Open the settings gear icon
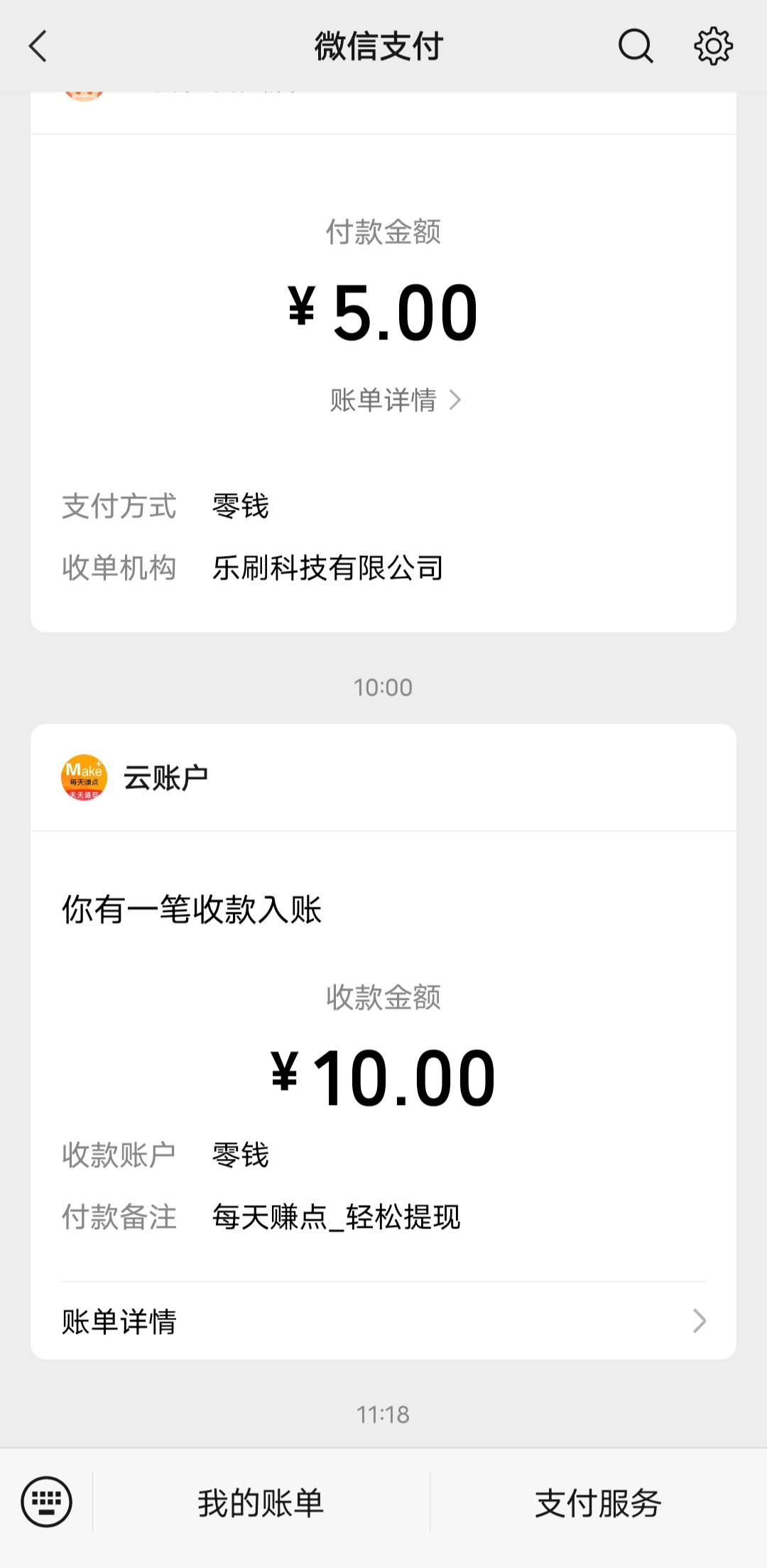 [x=713, y=47]
